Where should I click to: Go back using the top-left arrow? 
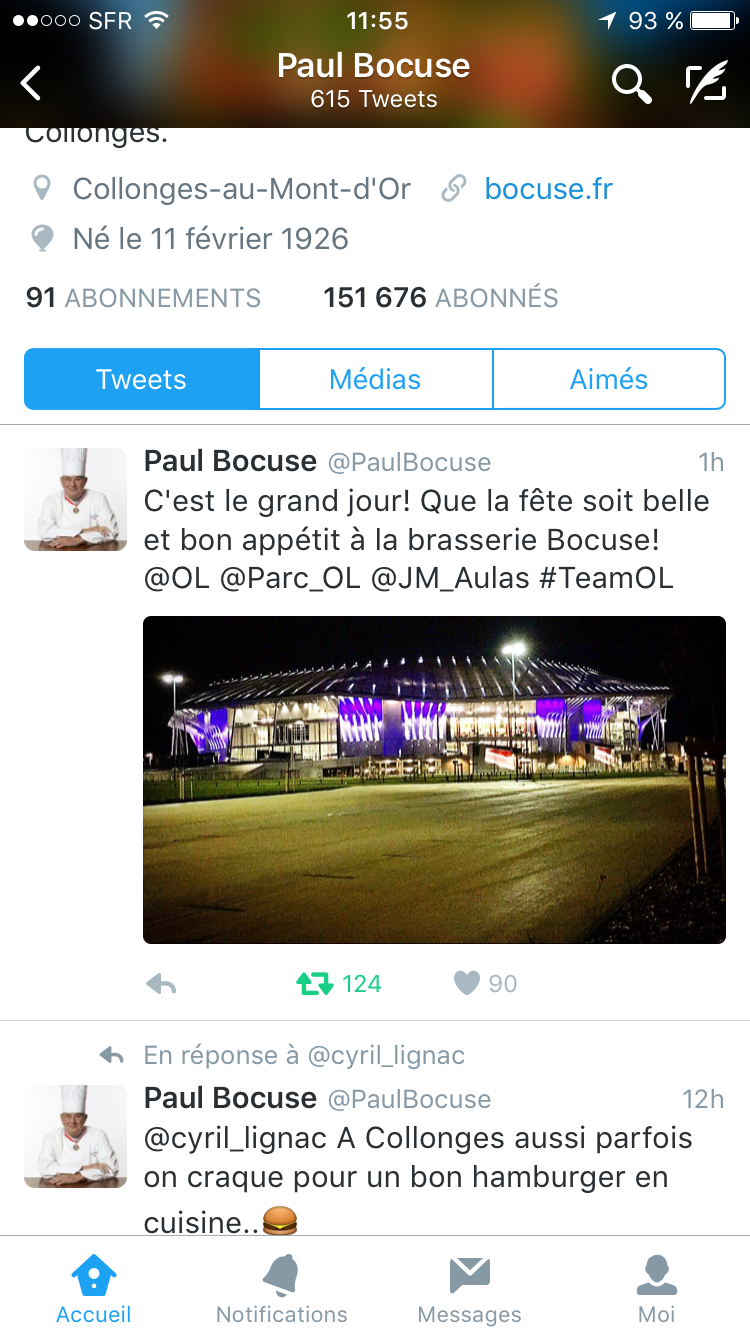click(x=32, y=83)
